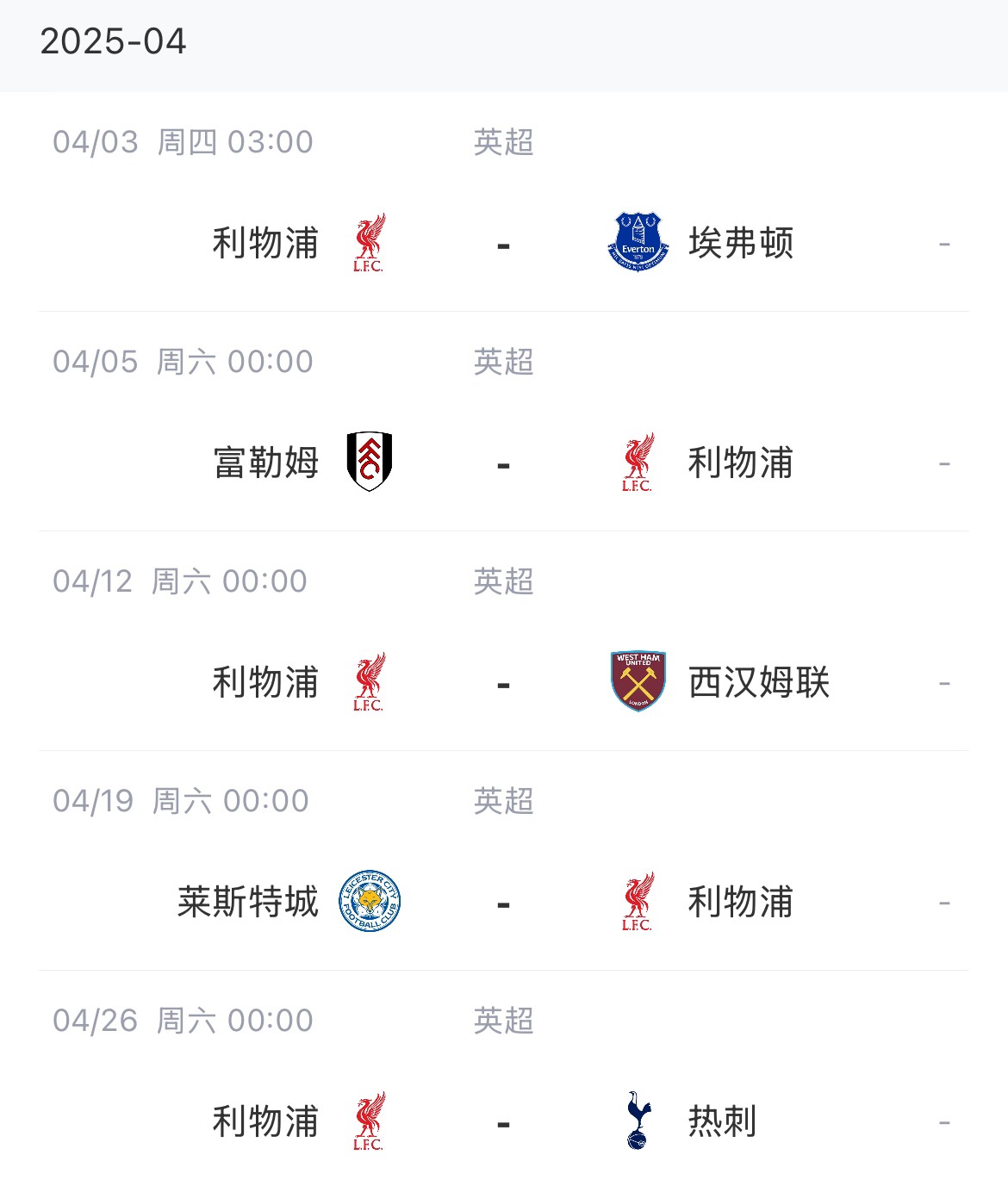Open the 04/12 Liverpool vs West Ham match

coord(503,683)
